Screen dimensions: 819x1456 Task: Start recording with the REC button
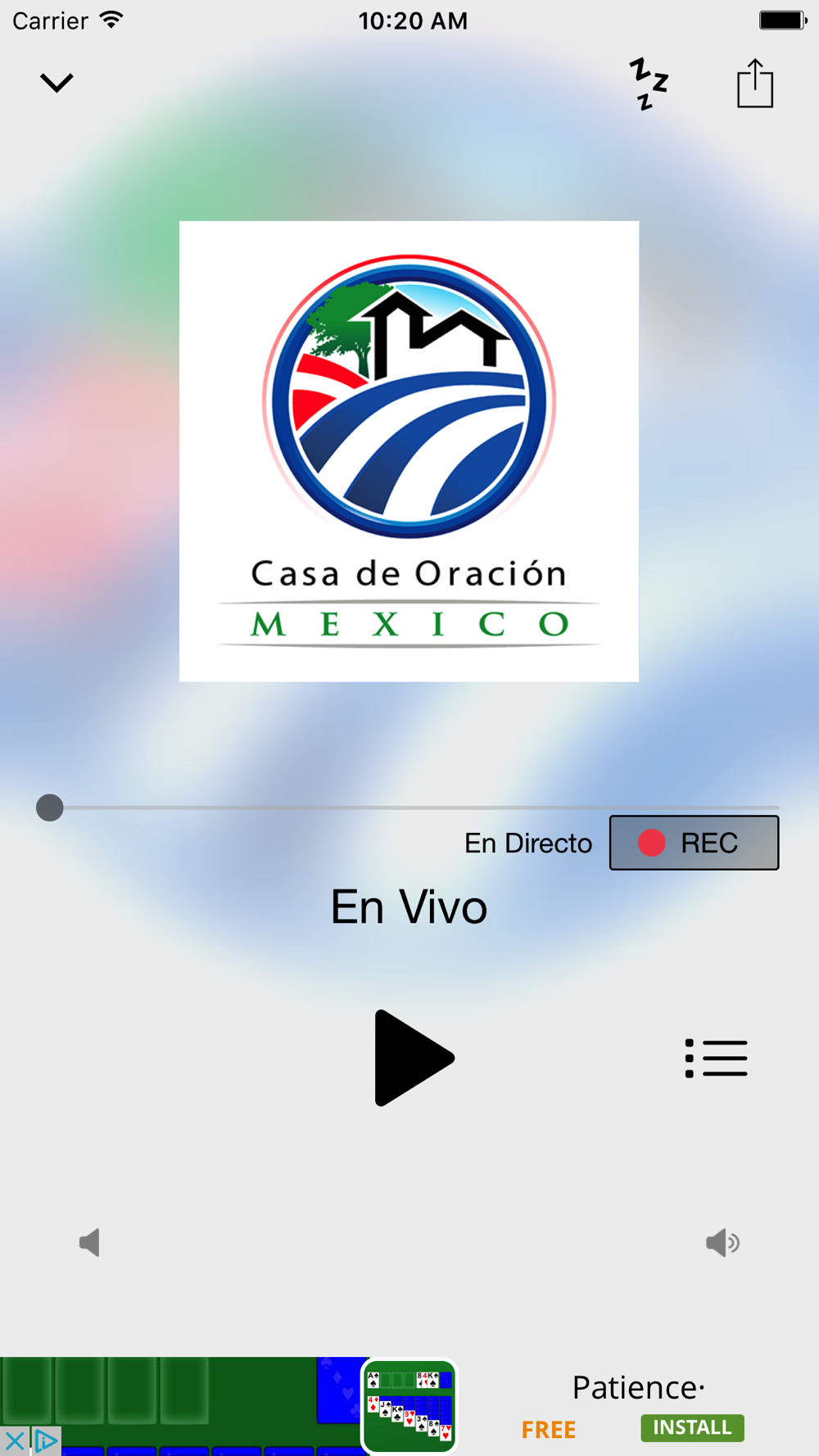click(x=694, y=843)
